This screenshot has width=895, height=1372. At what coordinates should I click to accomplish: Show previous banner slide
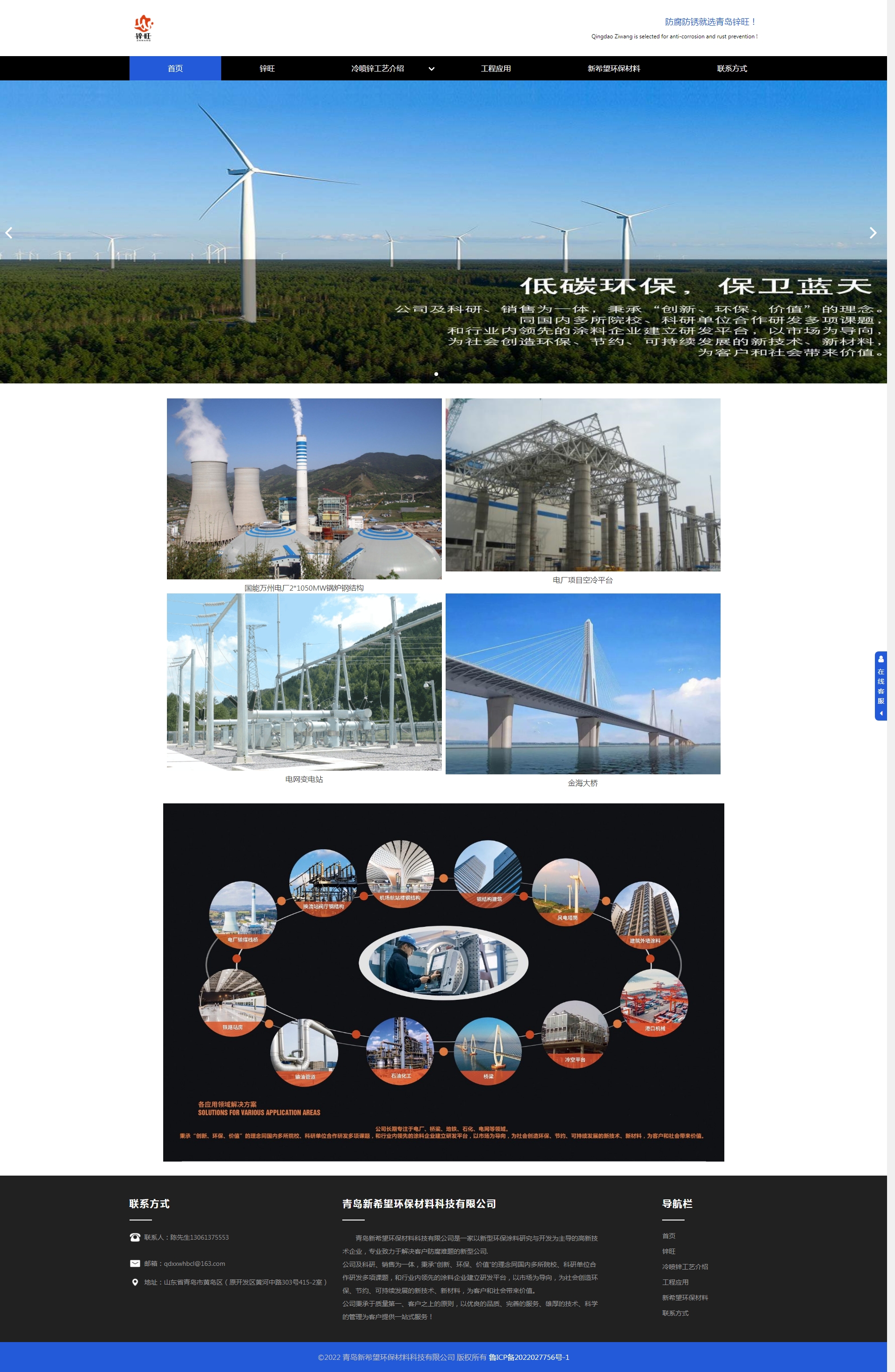8,233
